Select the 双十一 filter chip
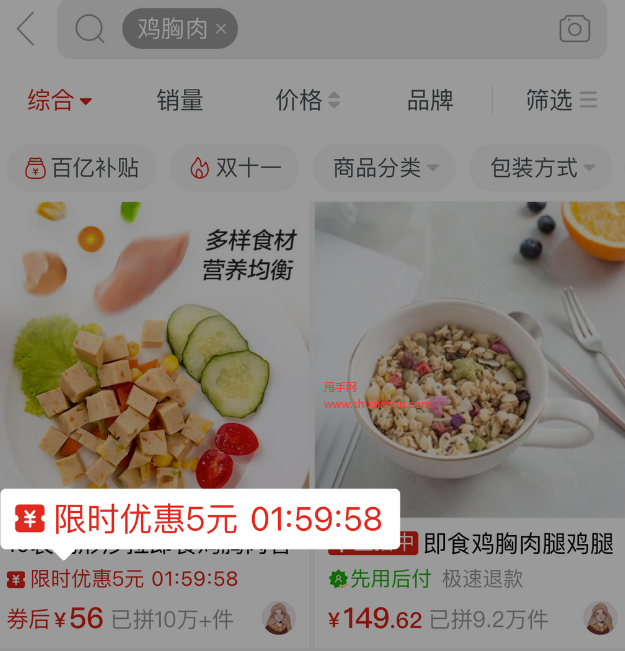625x651 pixels. (x=235, y=168)
